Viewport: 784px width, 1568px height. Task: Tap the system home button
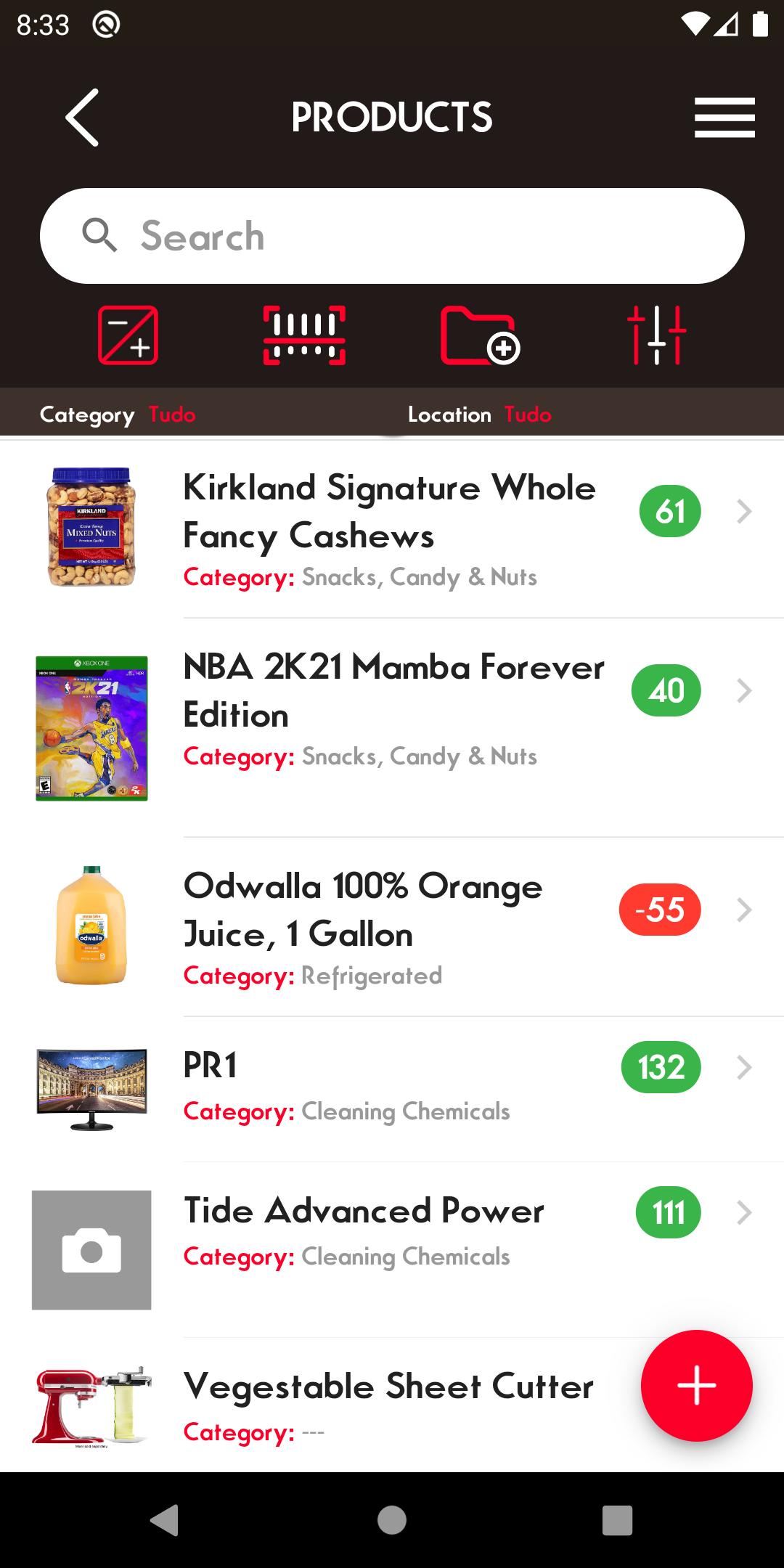(392, 1520)
